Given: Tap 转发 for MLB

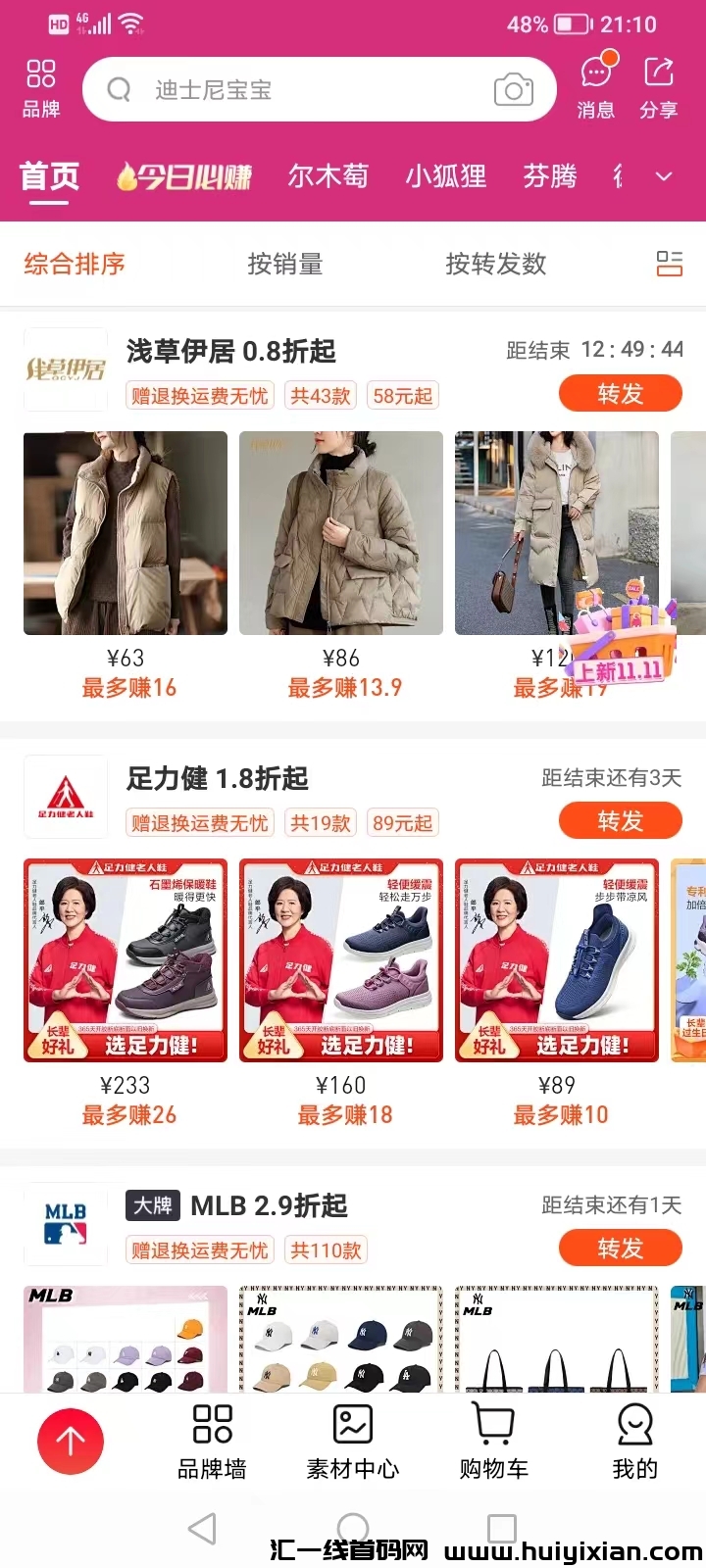Looking at the screenshot, I should 620,1249.
